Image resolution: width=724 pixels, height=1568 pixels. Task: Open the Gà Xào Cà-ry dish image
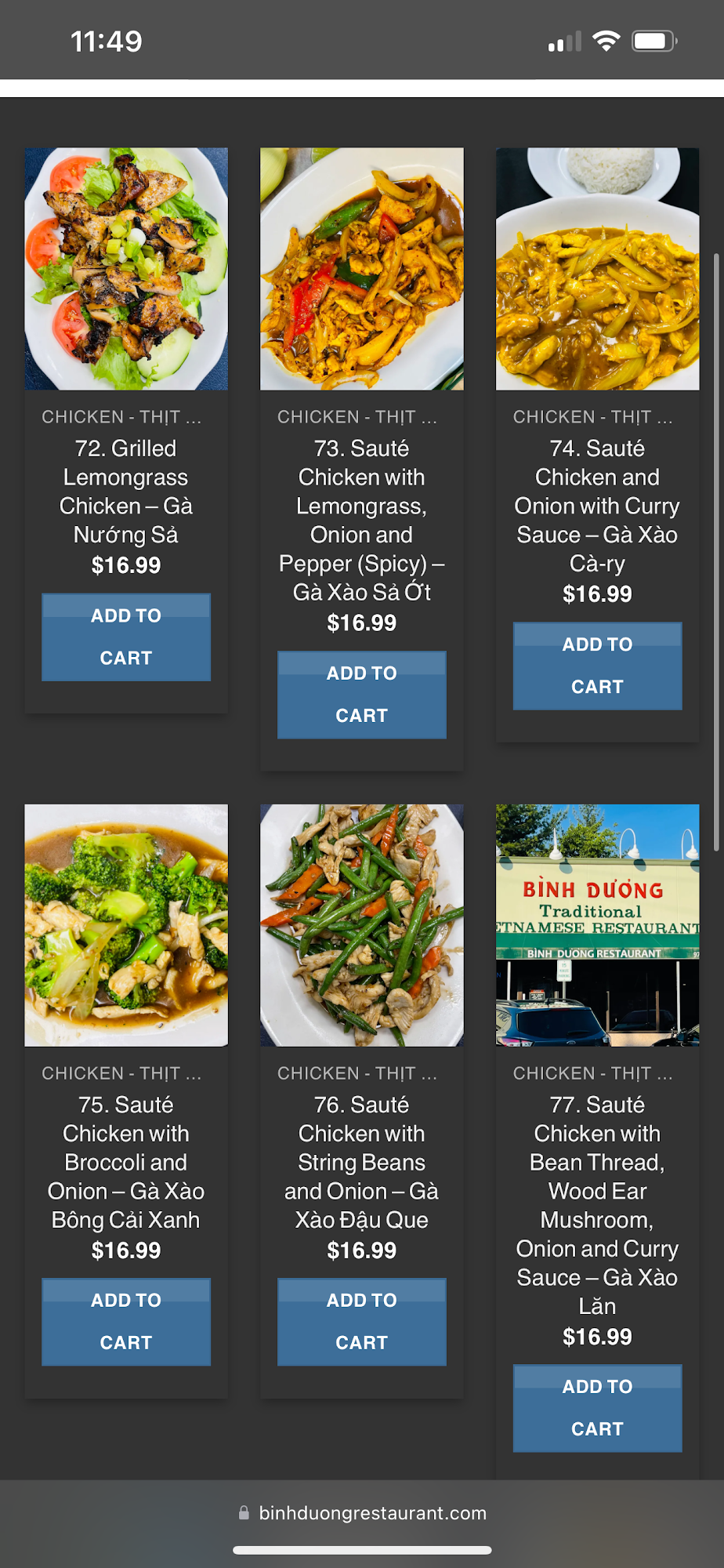click(597, 269)
